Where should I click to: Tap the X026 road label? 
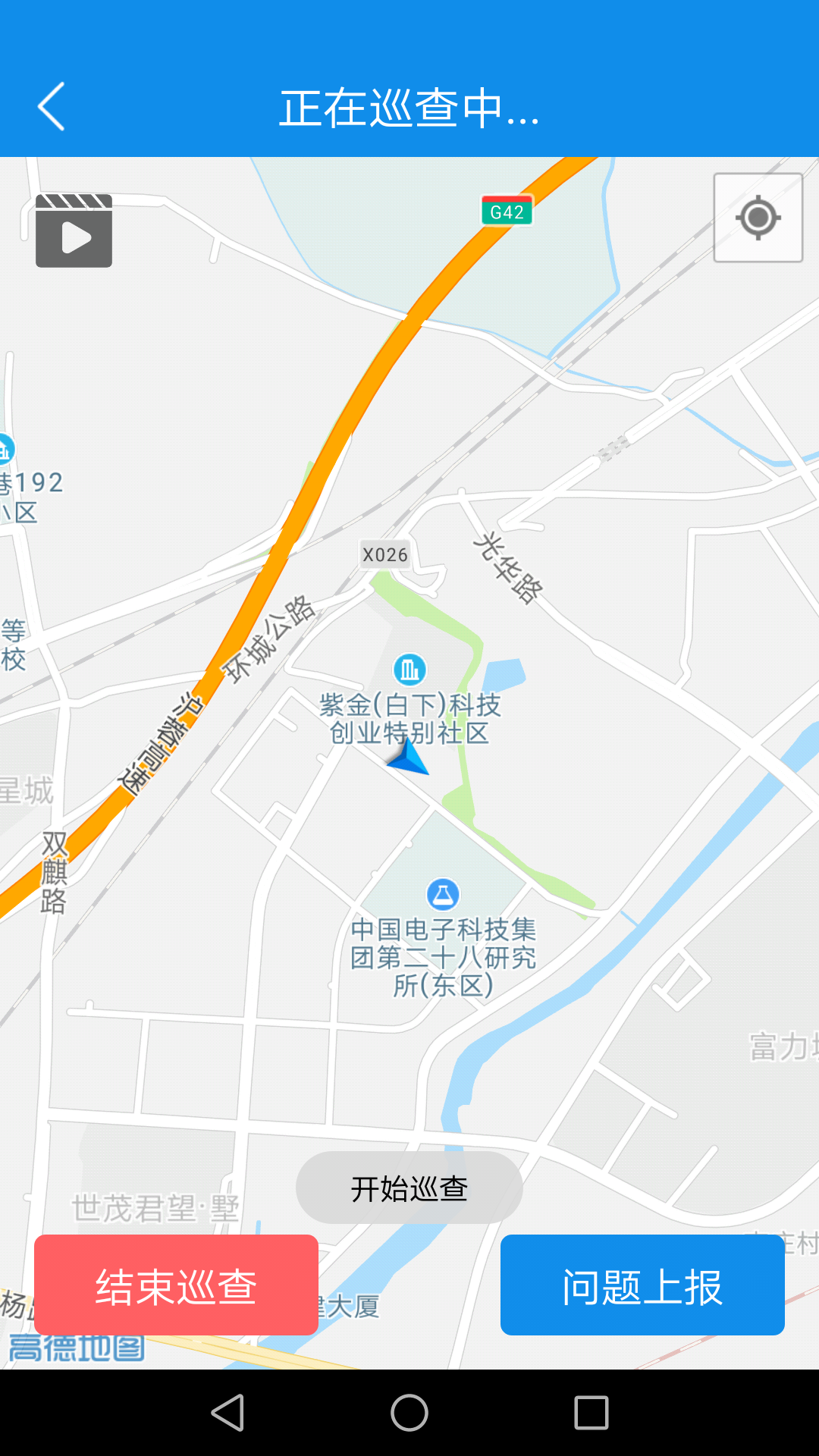384,555
